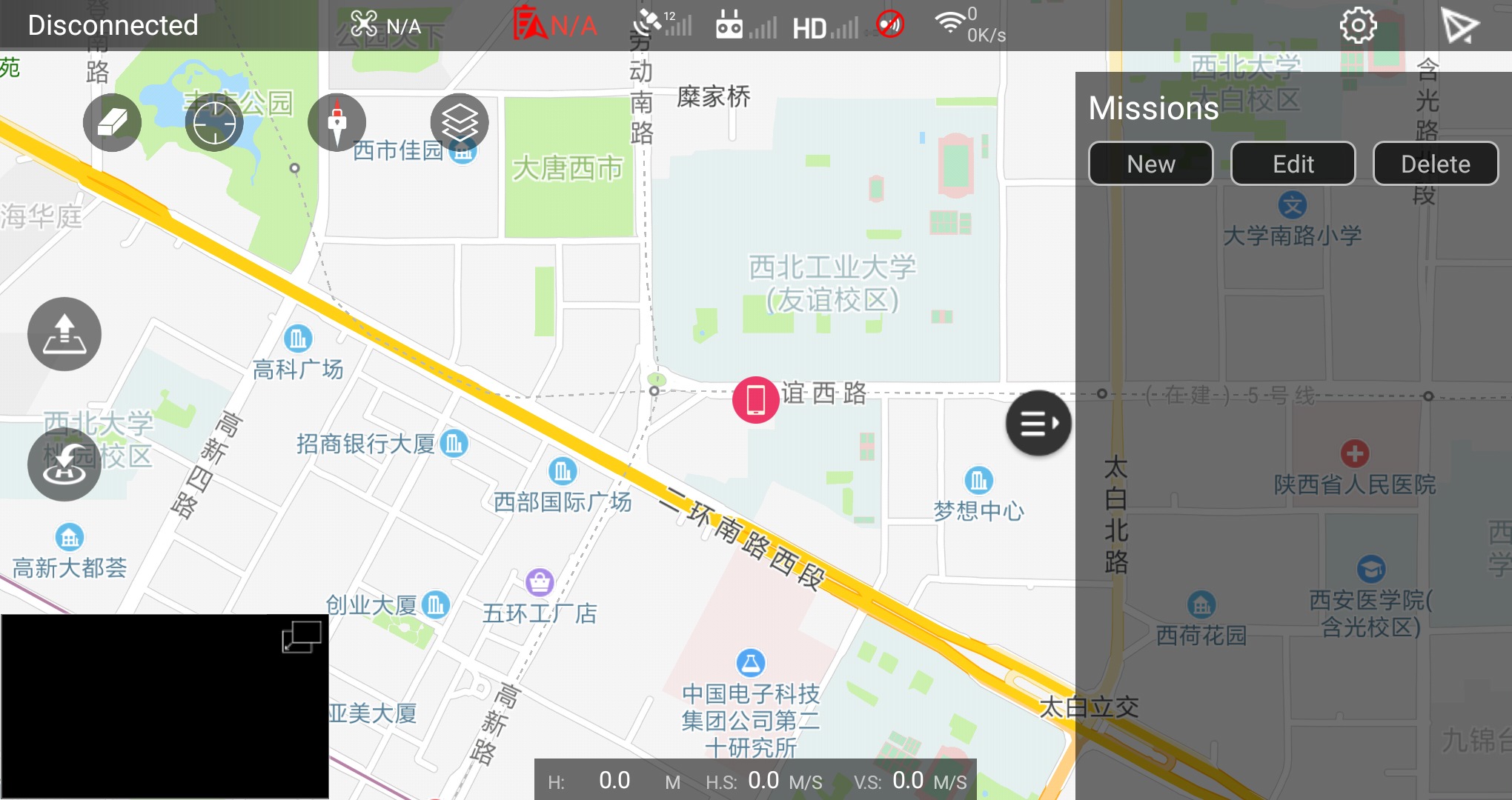Create a new mission with New

pos(1150,164)
